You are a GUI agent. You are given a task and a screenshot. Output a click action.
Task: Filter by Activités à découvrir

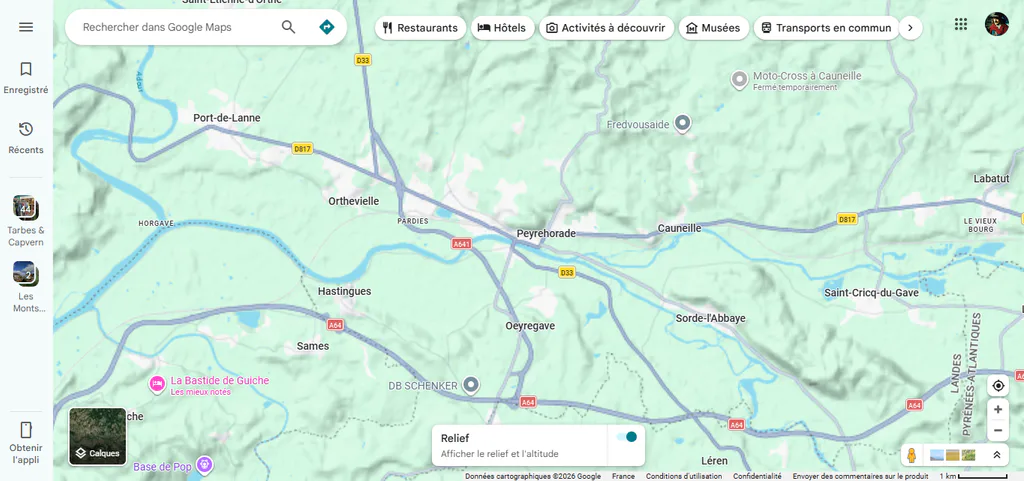(606, 28)
